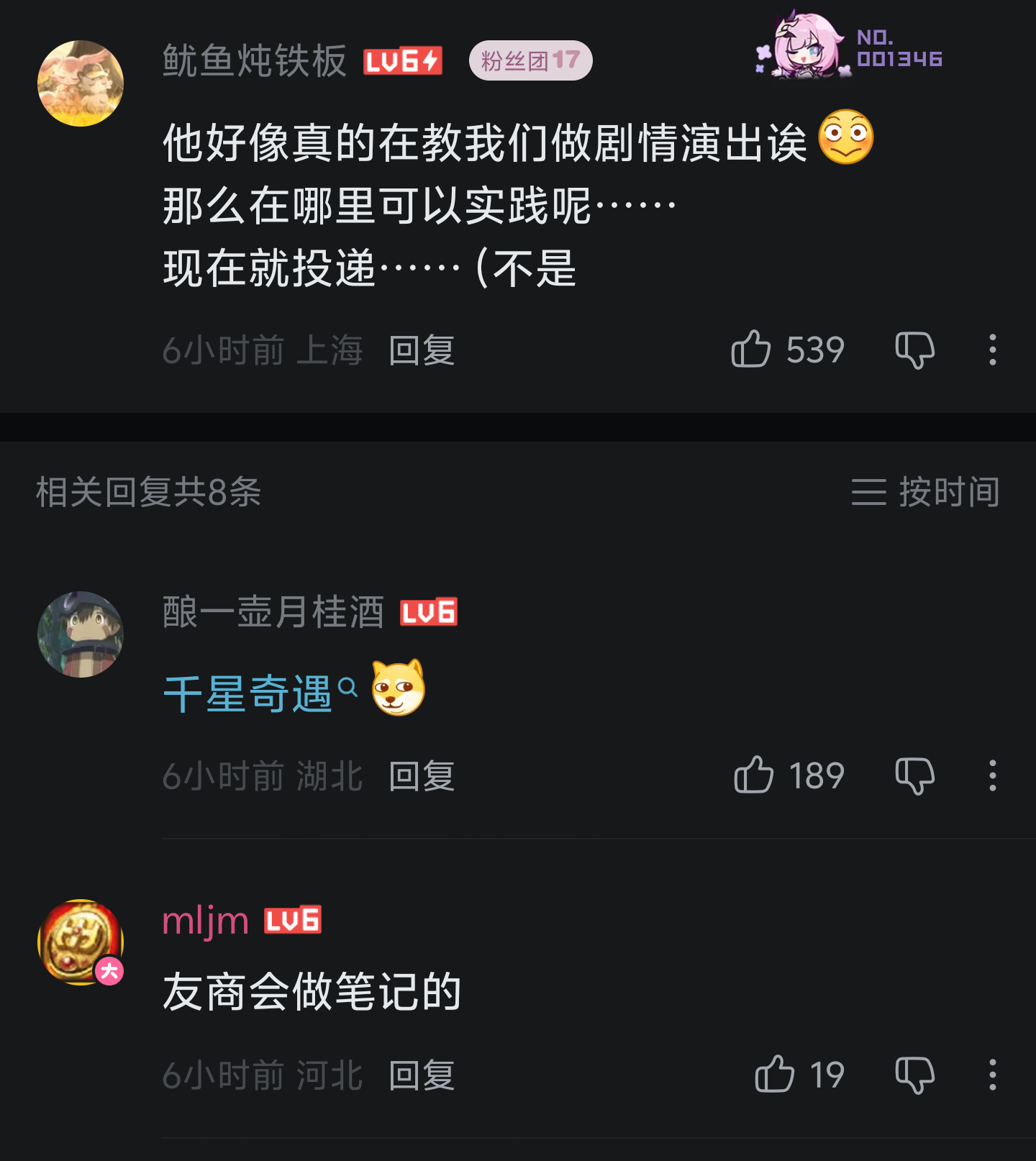Image resolution: width=1036 pixels, height=1161 pixels.
Task: Dislike the comment by 鱿鱼炖铁板
Action: point(914,350)
